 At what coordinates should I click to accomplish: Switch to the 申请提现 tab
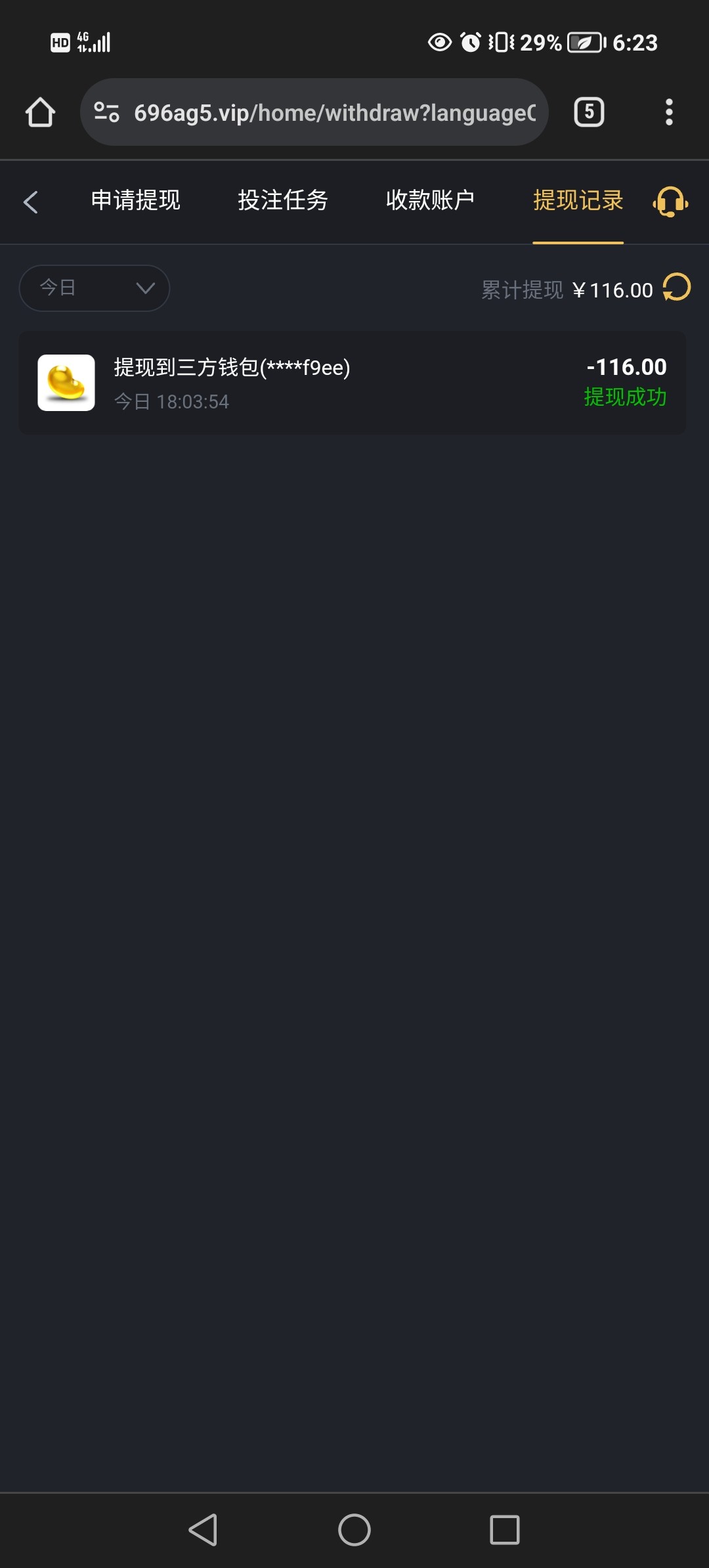[x=135, y=200]
